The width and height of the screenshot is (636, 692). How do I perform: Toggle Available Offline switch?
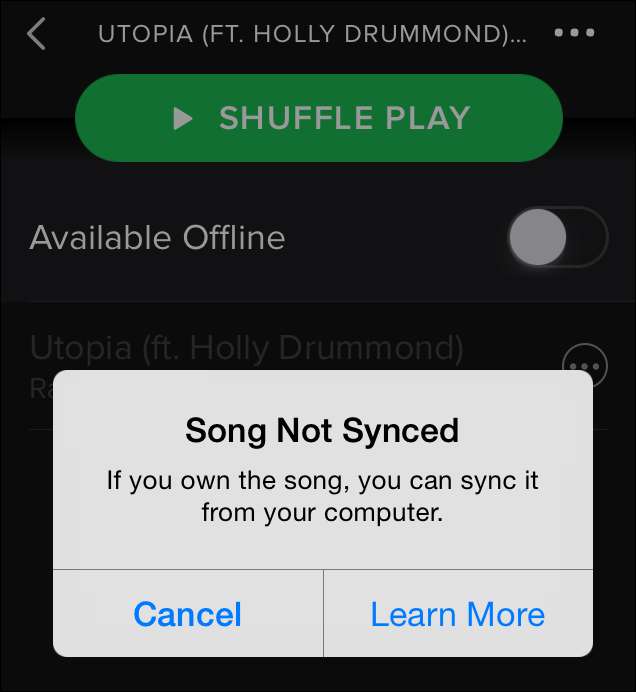(x=557, y=238)
